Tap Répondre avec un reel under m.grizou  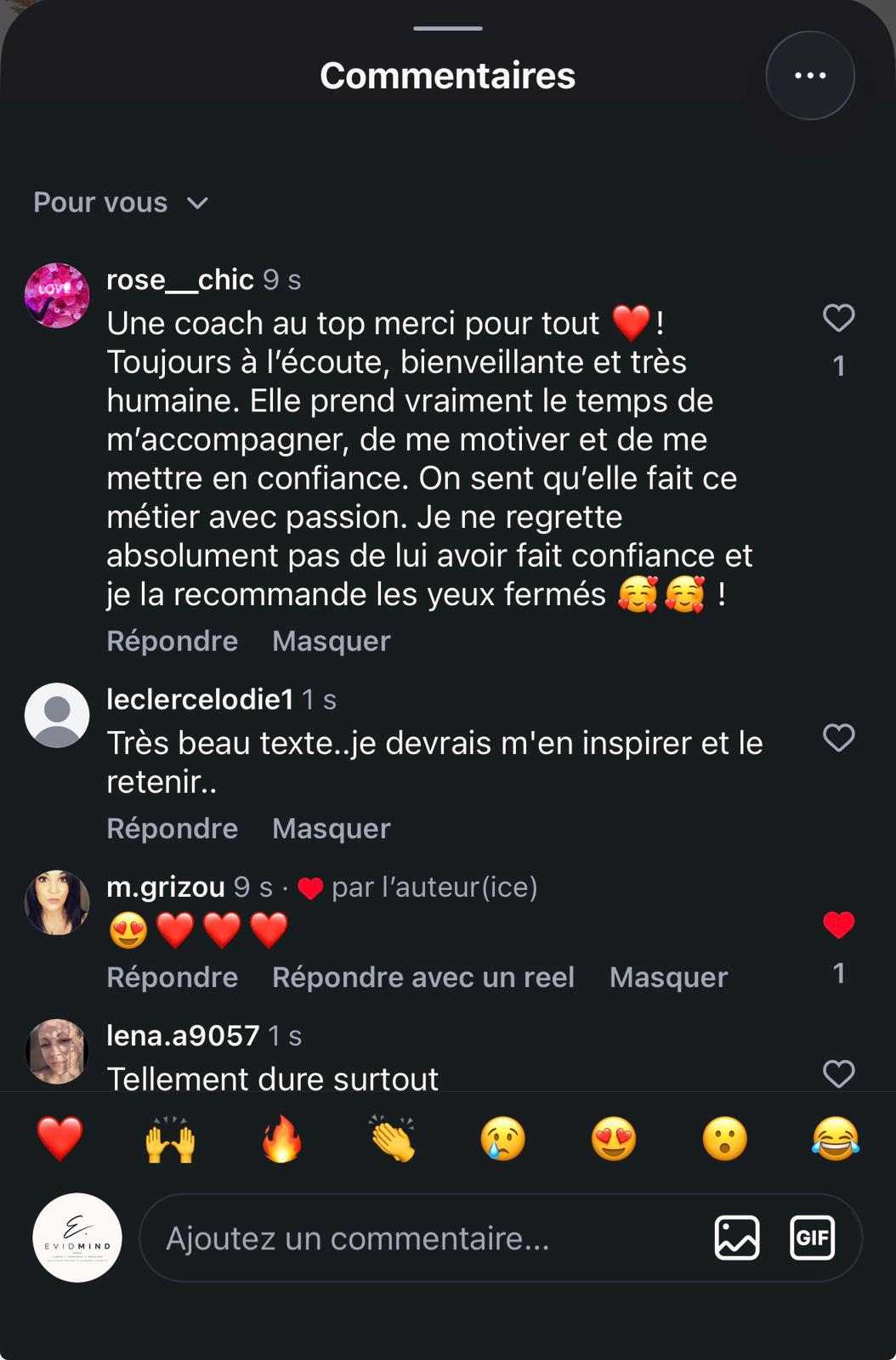click(423, 977)
